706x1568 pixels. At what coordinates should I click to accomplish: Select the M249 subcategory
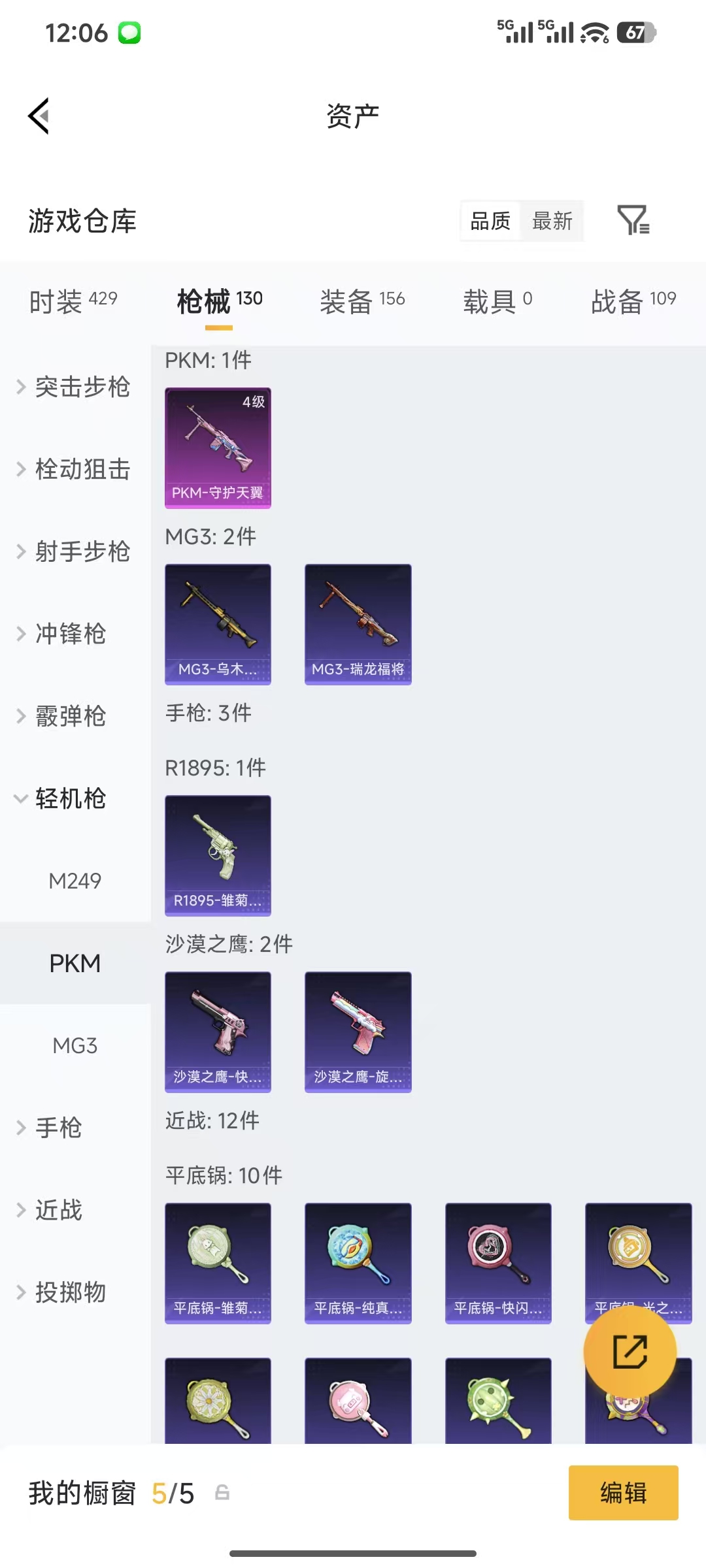tap(76, 881)
